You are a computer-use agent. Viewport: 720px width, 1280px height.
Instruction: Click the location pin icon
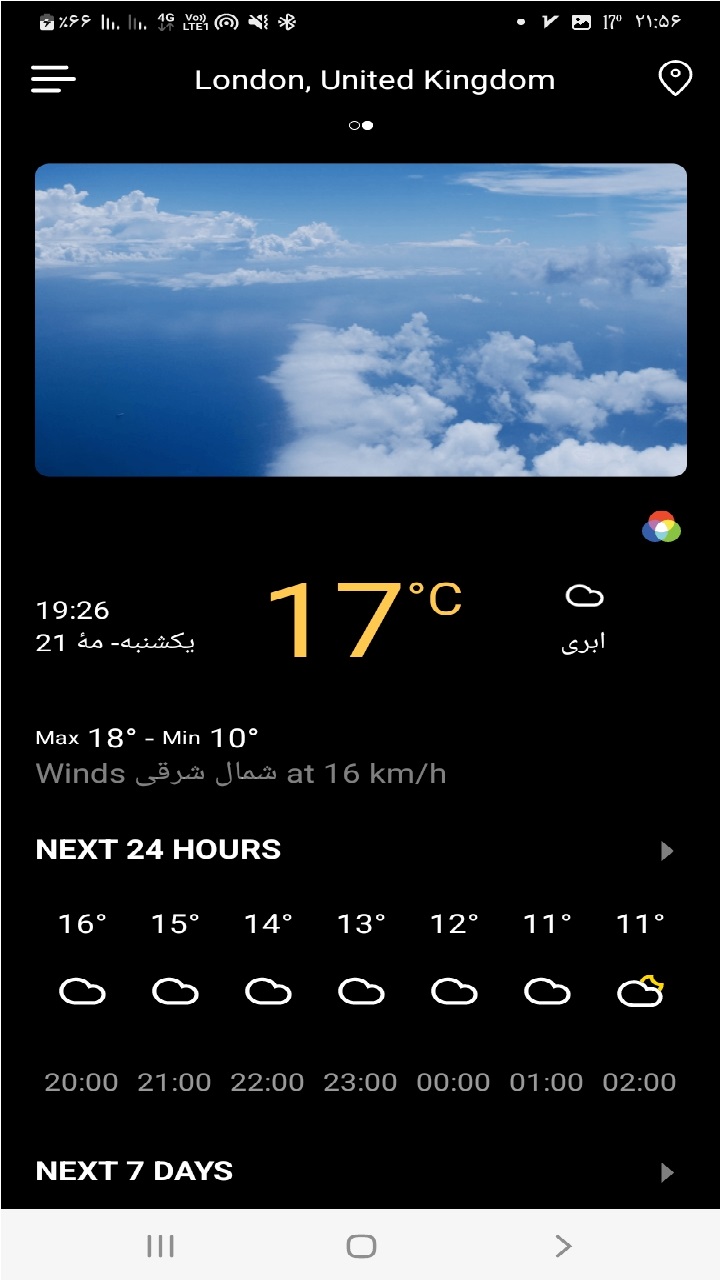[x=674, y=77]
